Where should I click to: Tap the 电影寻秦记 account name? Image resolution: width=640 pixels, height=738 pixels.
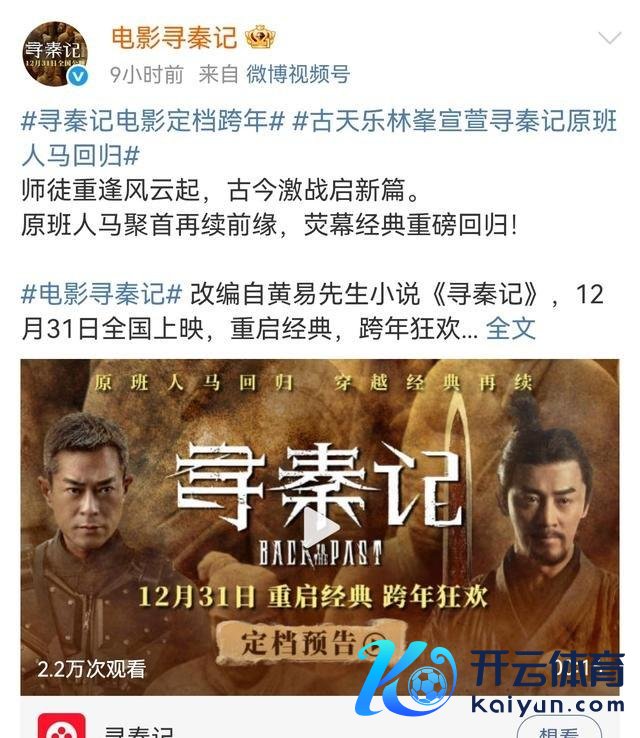(173, 38)
